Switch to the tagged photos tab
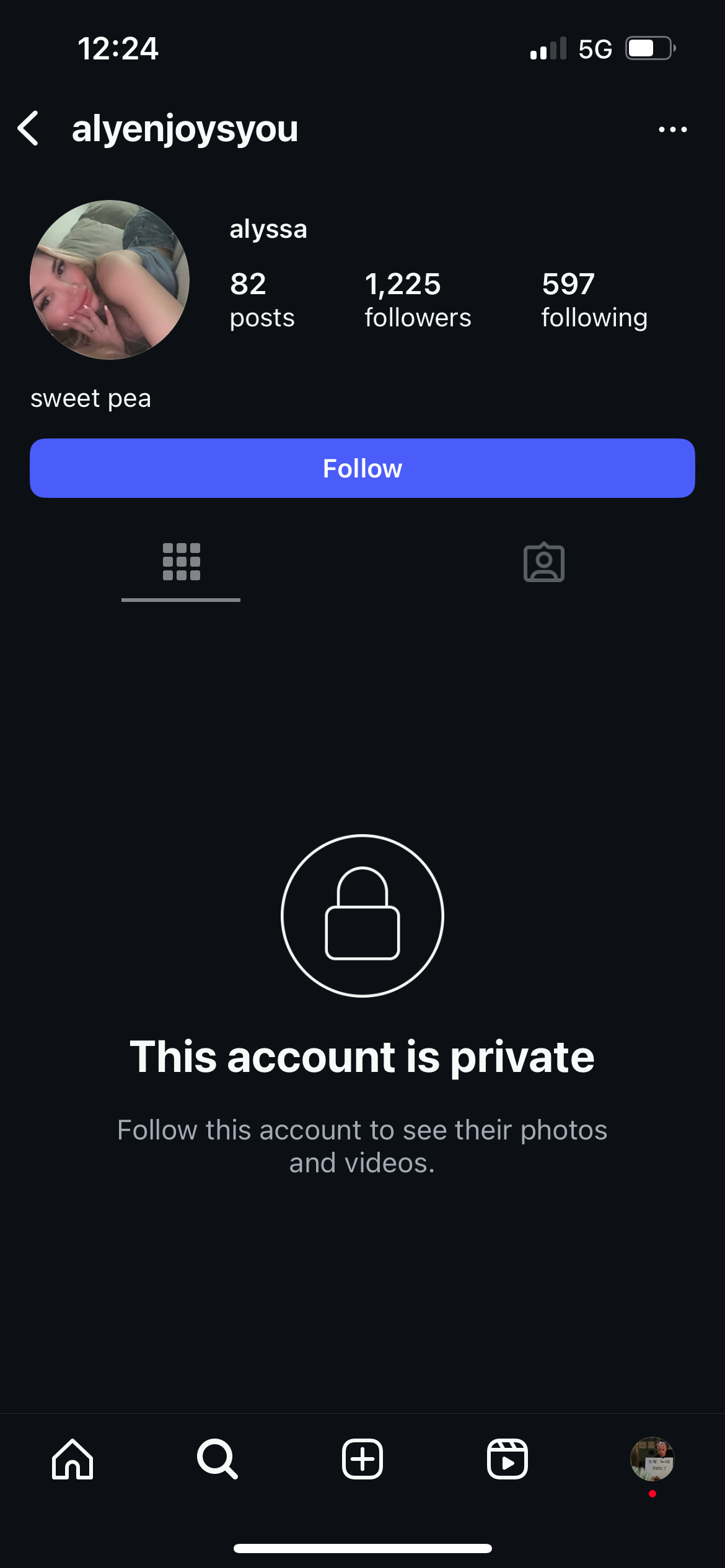Viewport: 725px width, 1568px height. [x=544, y=562]
